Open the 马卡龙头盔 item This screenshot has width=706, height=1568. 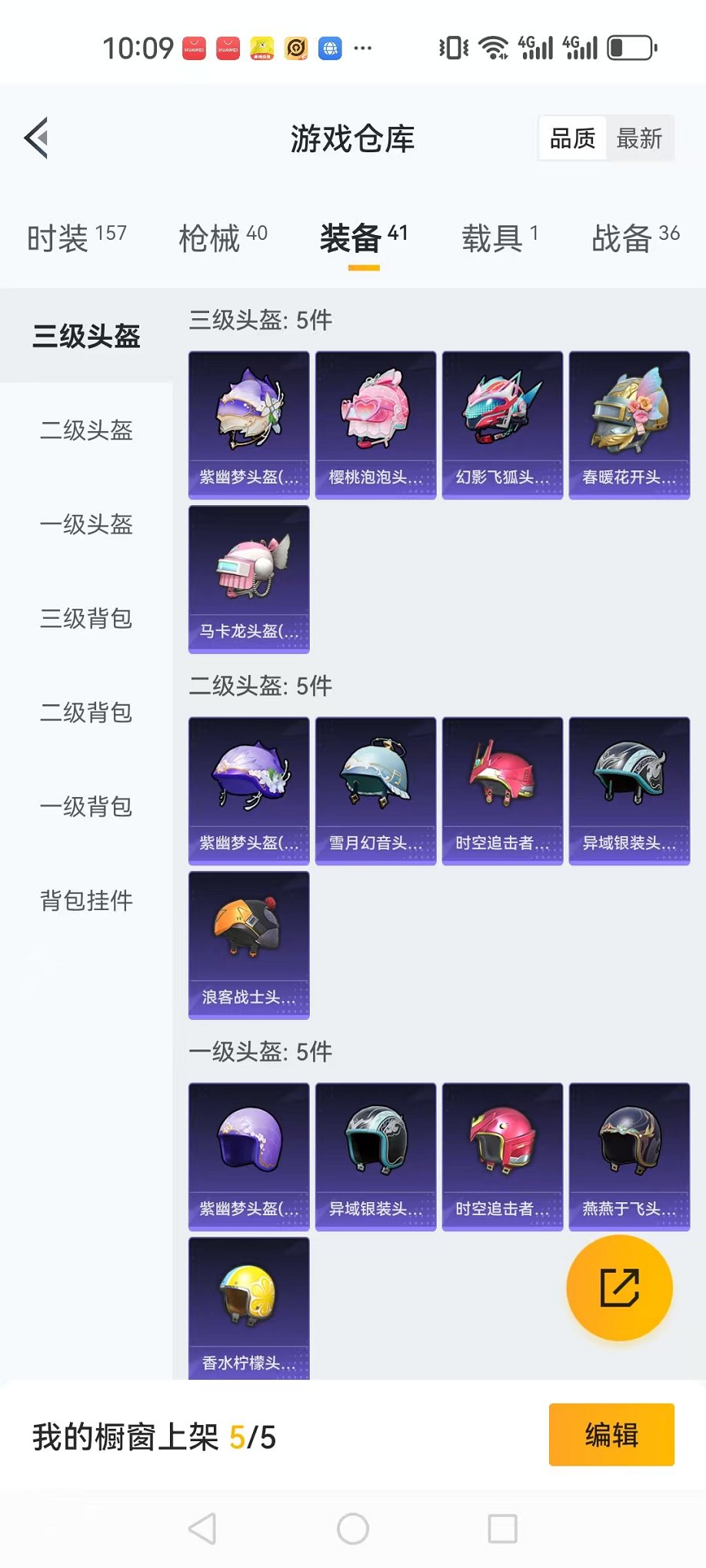click(248, 579)
